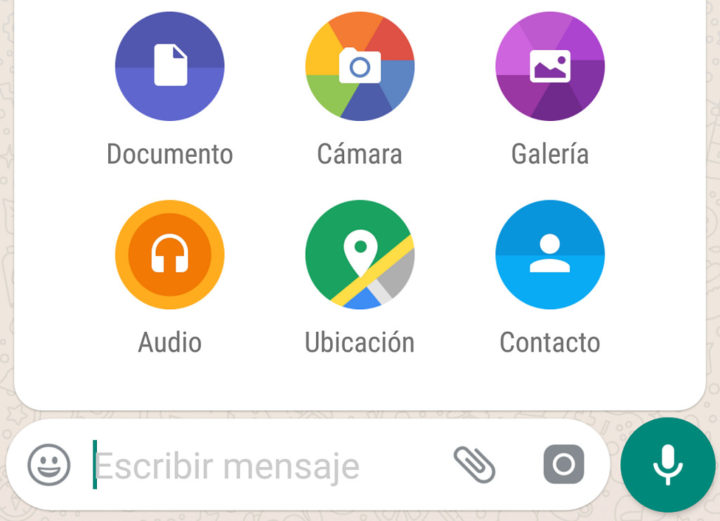Select Galería to attach an image
The height and width of the screenshot is (521, 720).
click(550, 67)
